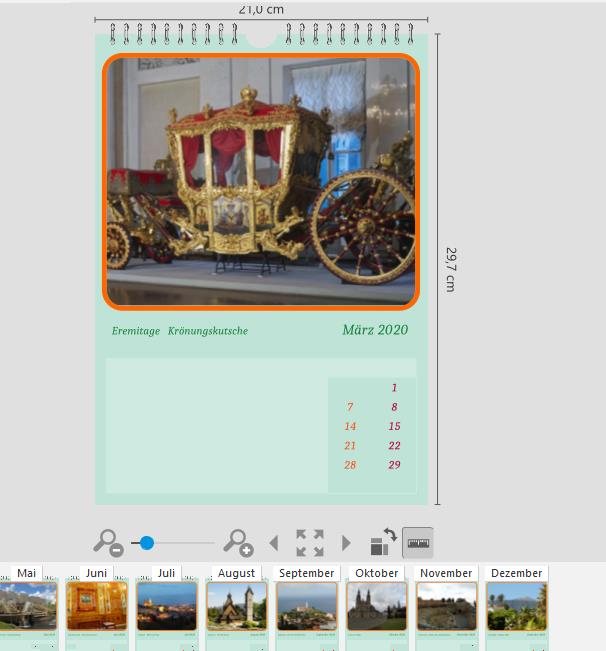
Task: Toggle the ruler measurement display
Action: click(x=418, y=543)
